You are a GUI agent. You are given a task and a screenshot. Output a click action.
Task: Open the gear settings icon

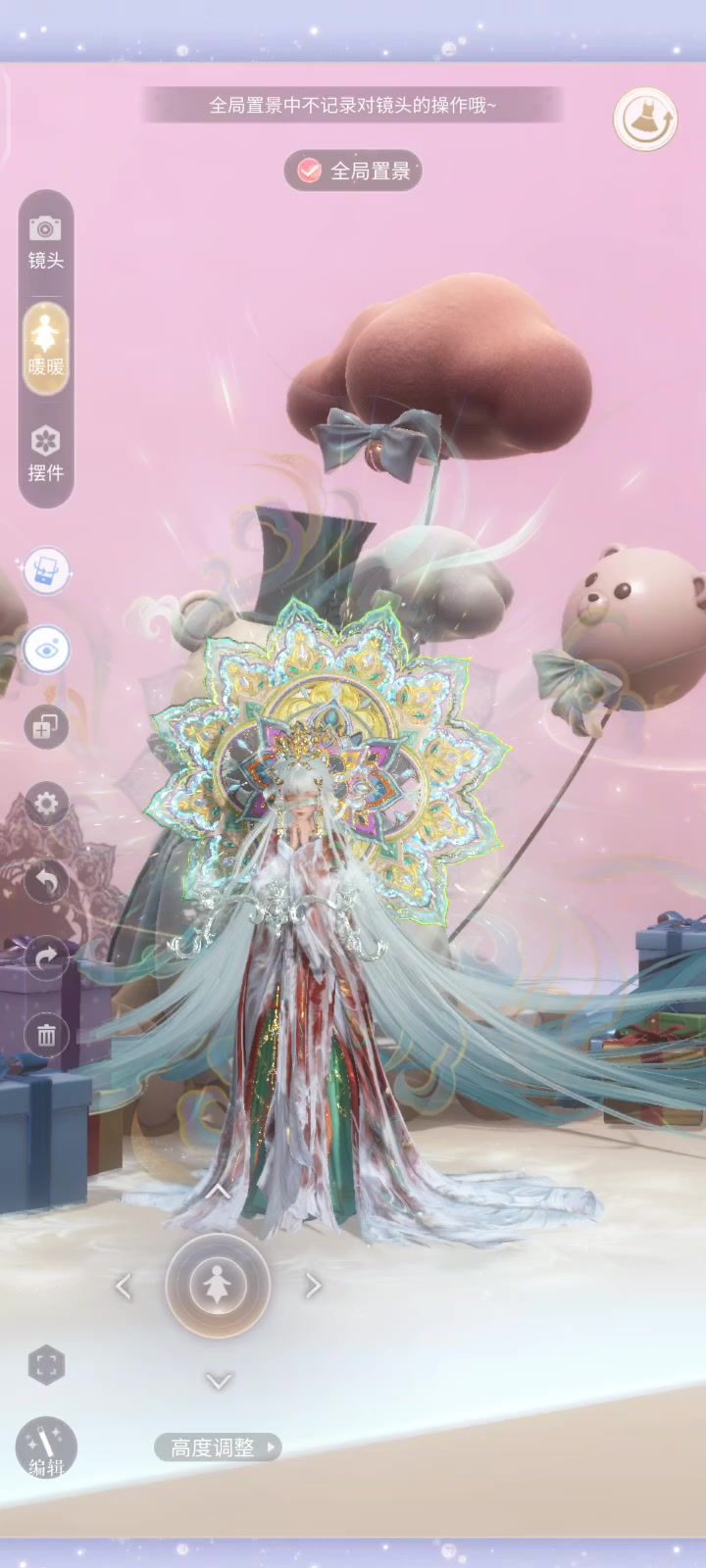coord(46,804)
